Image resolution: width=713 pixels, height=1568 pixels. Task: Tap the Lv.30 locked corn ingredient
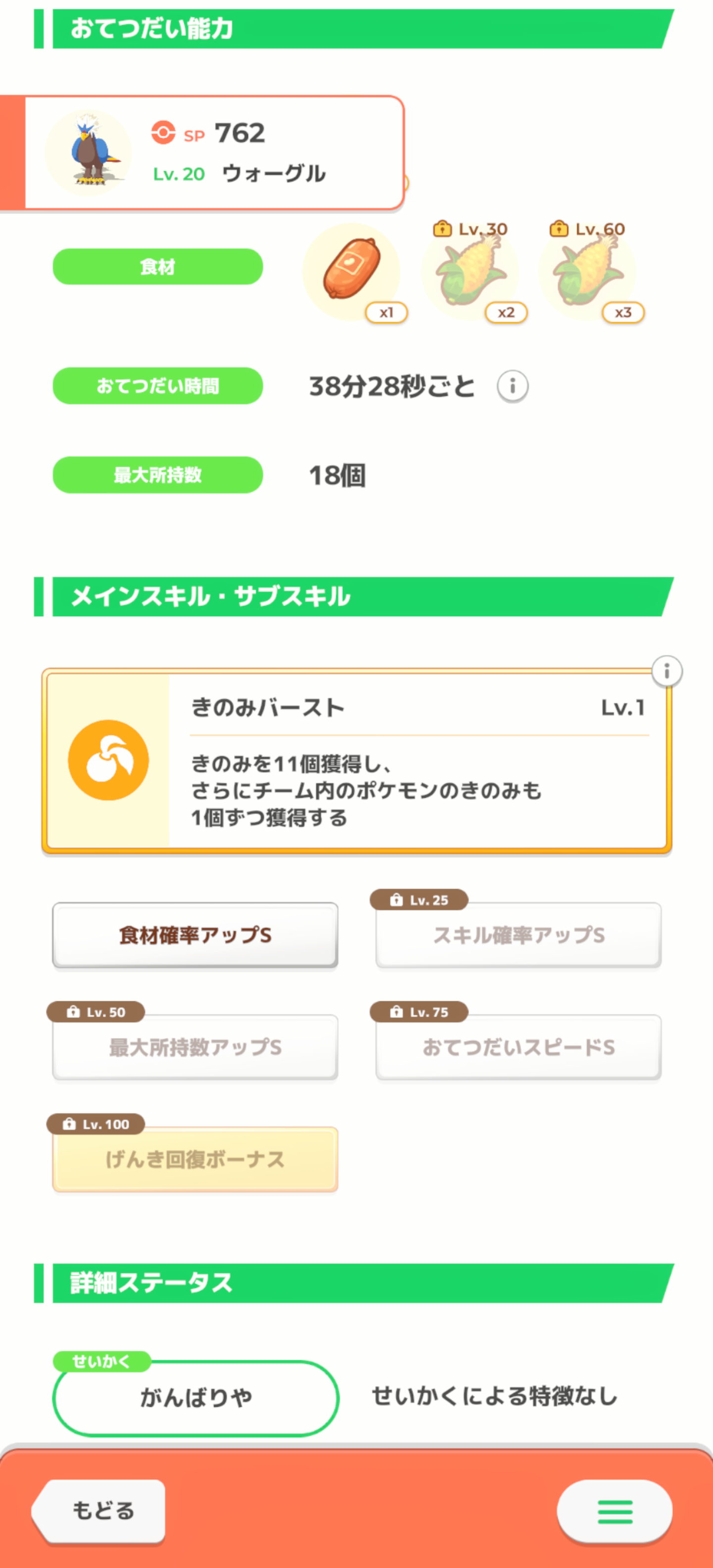(470, 271)
